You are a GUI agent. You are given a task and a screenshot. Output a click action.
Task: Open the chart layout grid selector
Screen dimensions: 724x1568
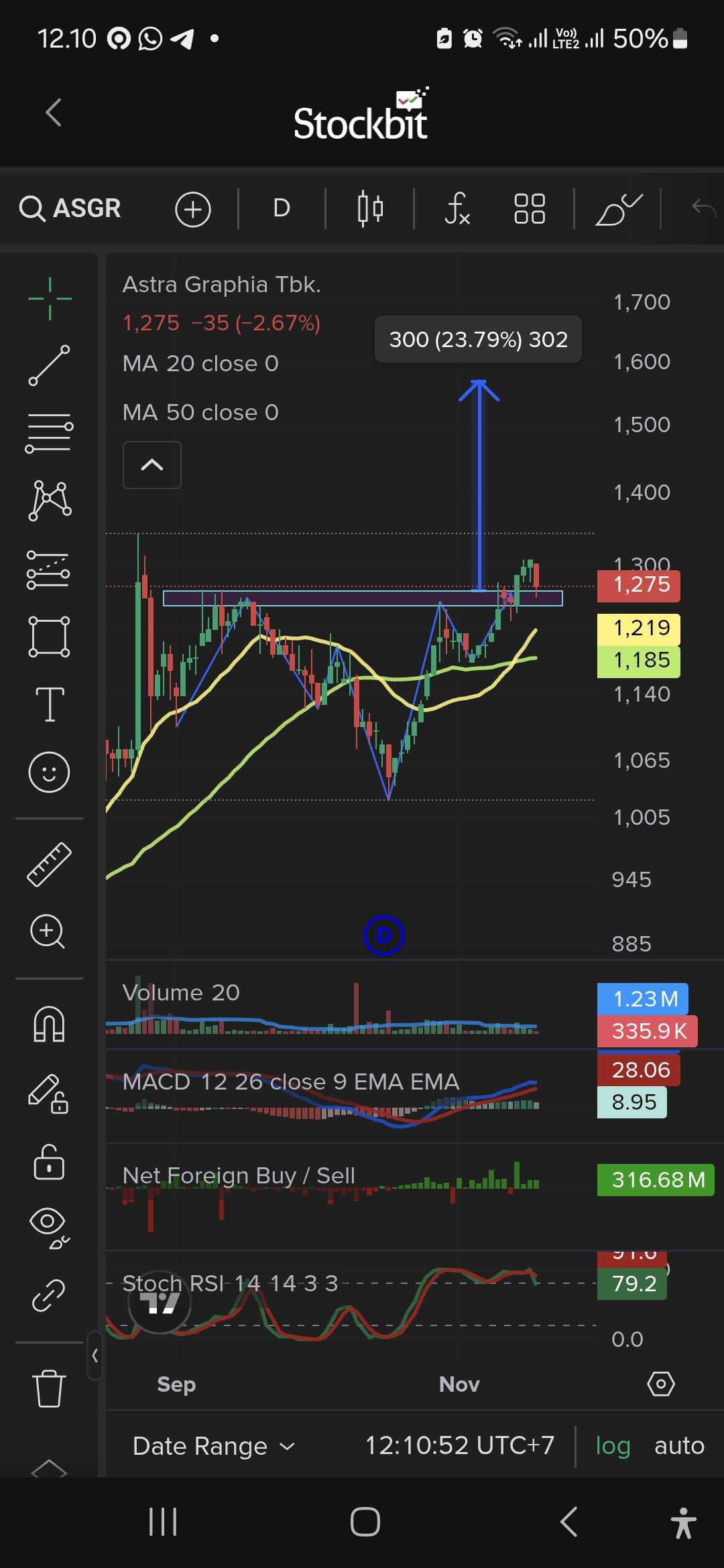(530, 208)
